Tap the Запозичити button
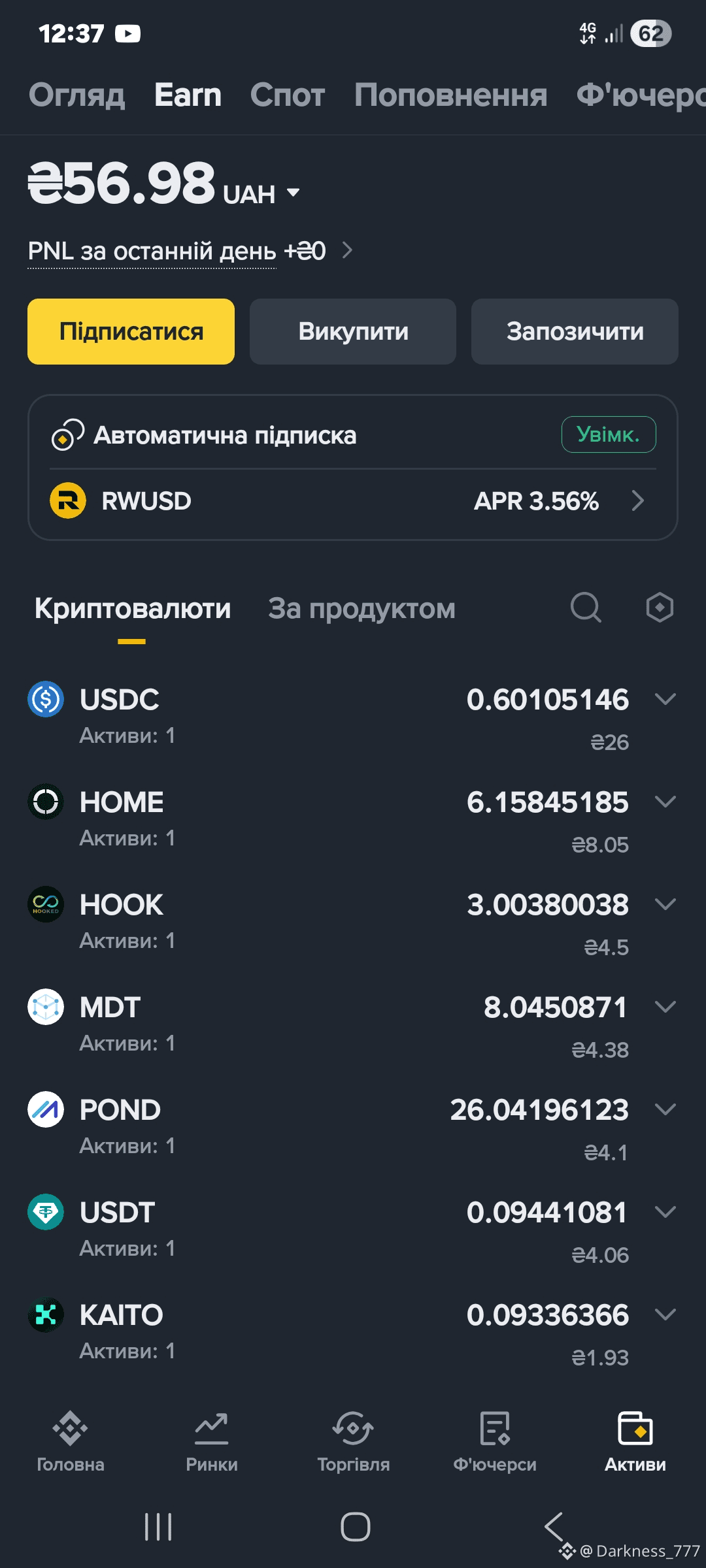This screenshot has height=1568, width=706. 575,332
